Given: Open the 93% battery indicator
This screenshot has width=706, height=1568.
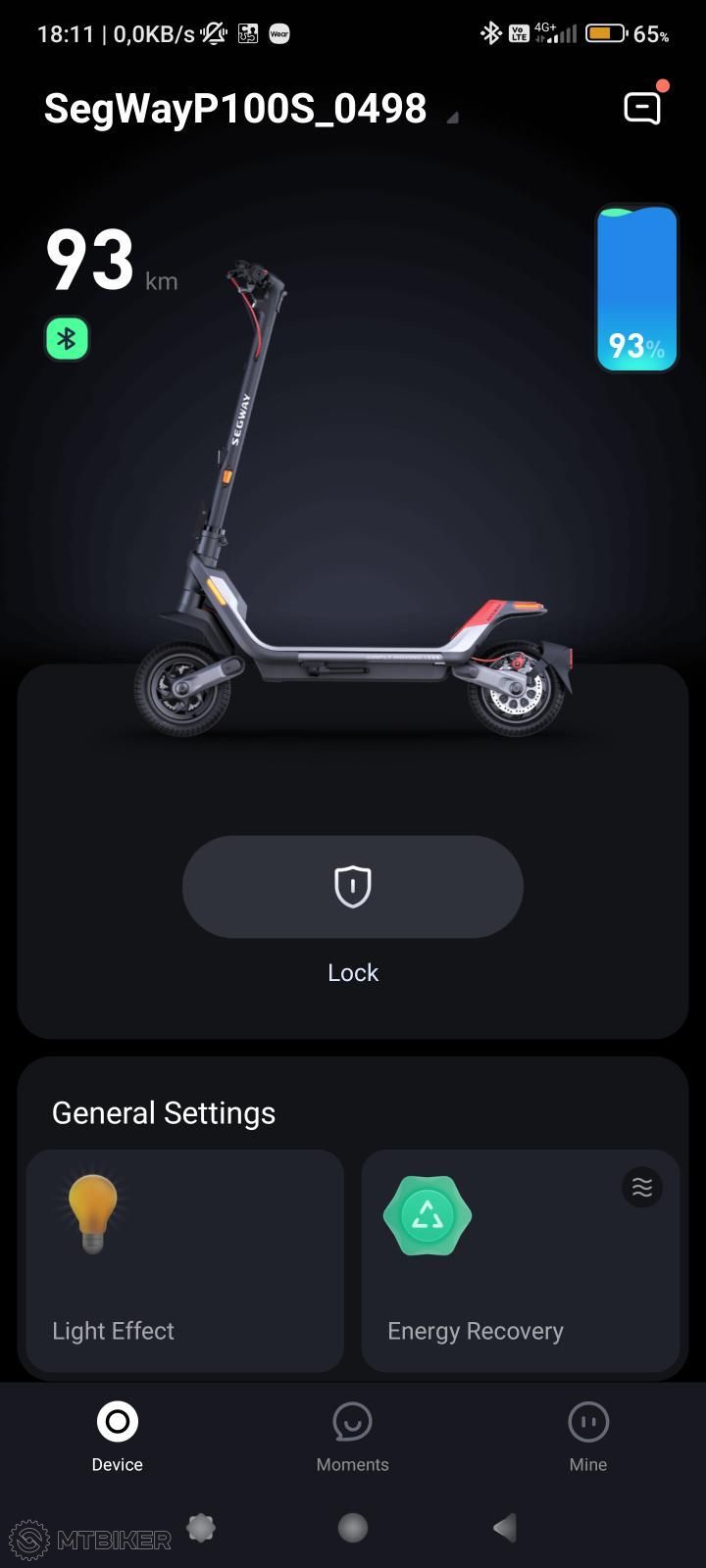Looking at the screenshot, I should coord(637,288).
